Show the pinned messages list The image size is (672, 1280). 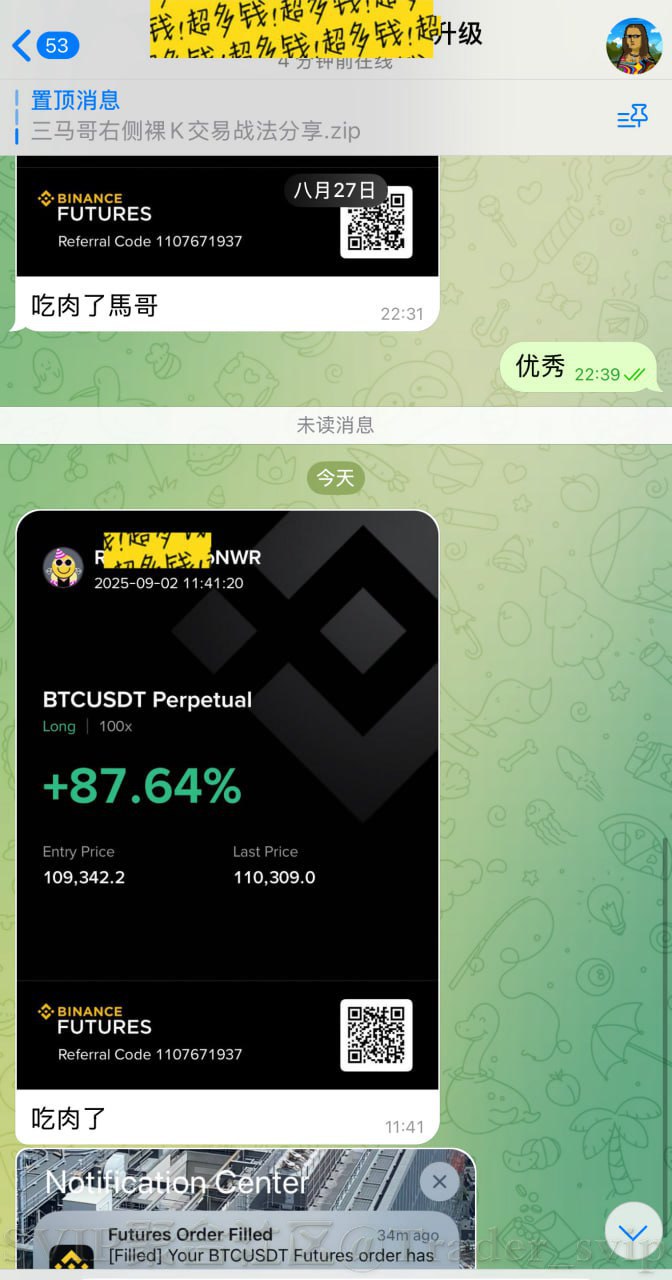632,118
